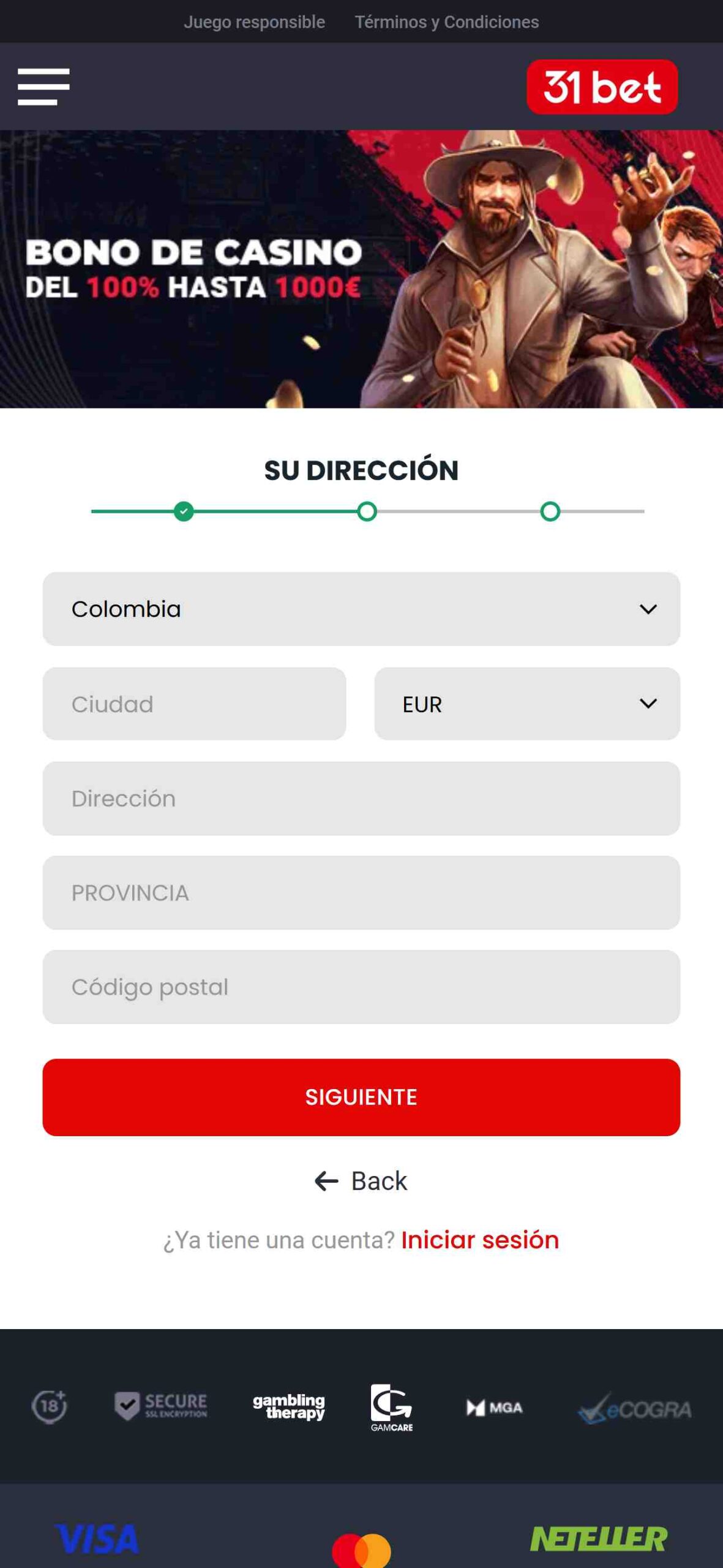The image size is (723, 1568).
Task: Expand the Colombia country dropdown
Action: point(361,609)
